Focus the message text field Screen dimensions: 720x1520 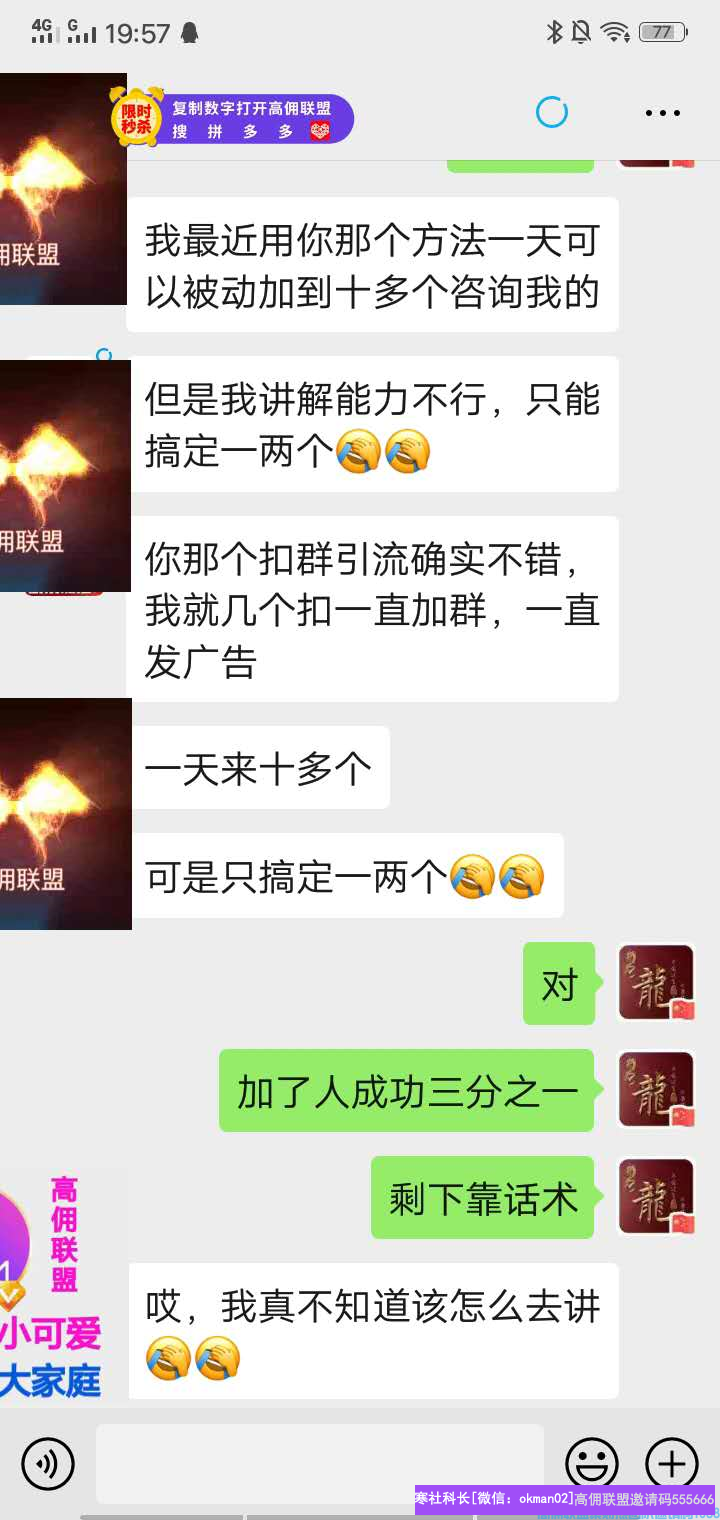(320, 1464)
